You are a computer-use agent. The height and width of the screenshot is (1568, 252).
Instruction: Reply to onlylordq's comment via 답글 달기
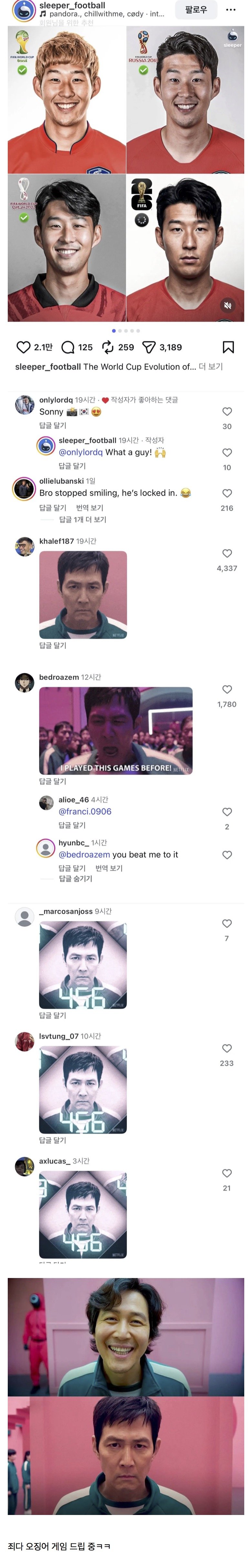[52, 425]
